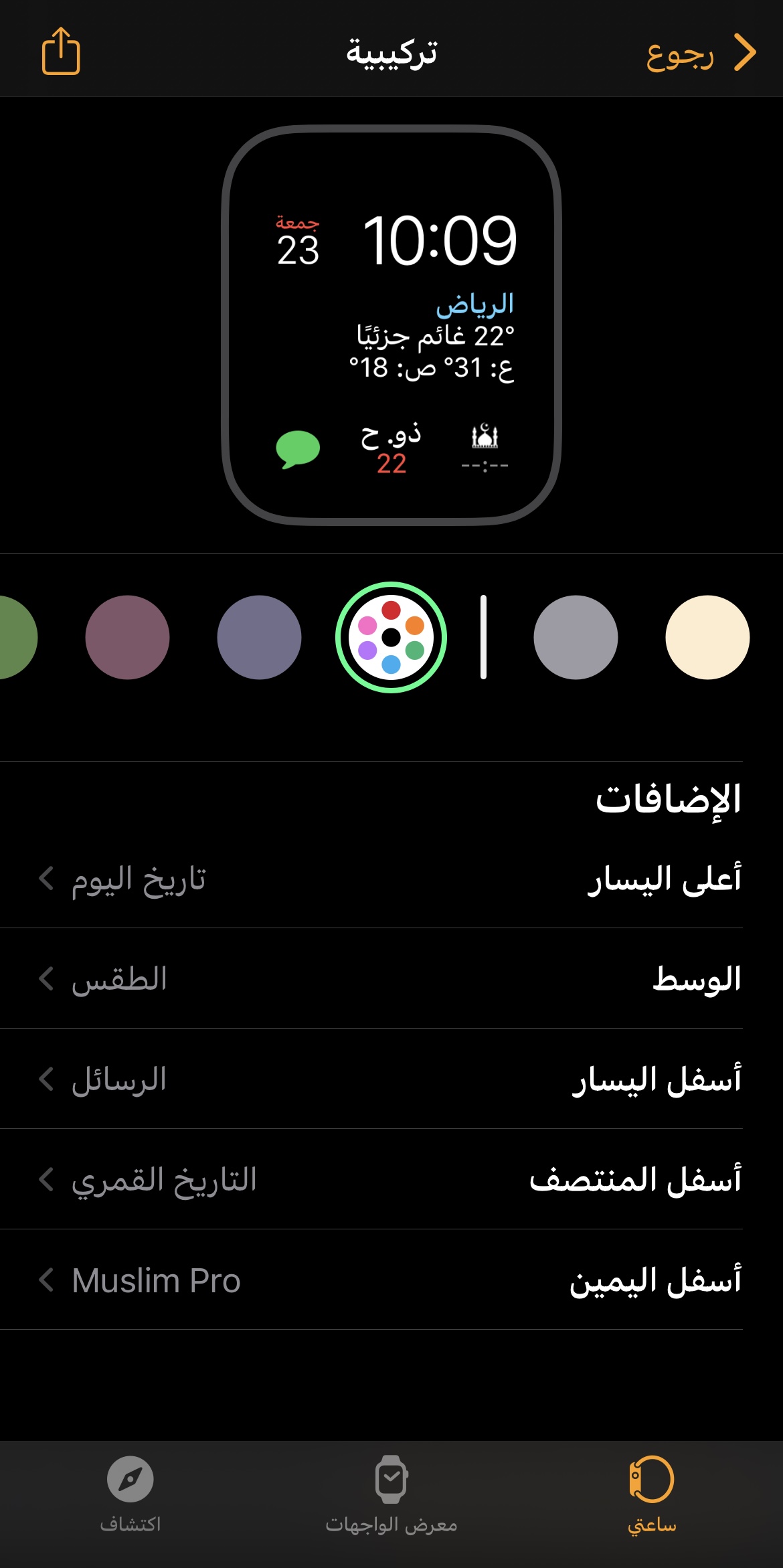Select the slate blue color swatch
The width and height of the screenshot is (783, 1568).
coord(259,637)
